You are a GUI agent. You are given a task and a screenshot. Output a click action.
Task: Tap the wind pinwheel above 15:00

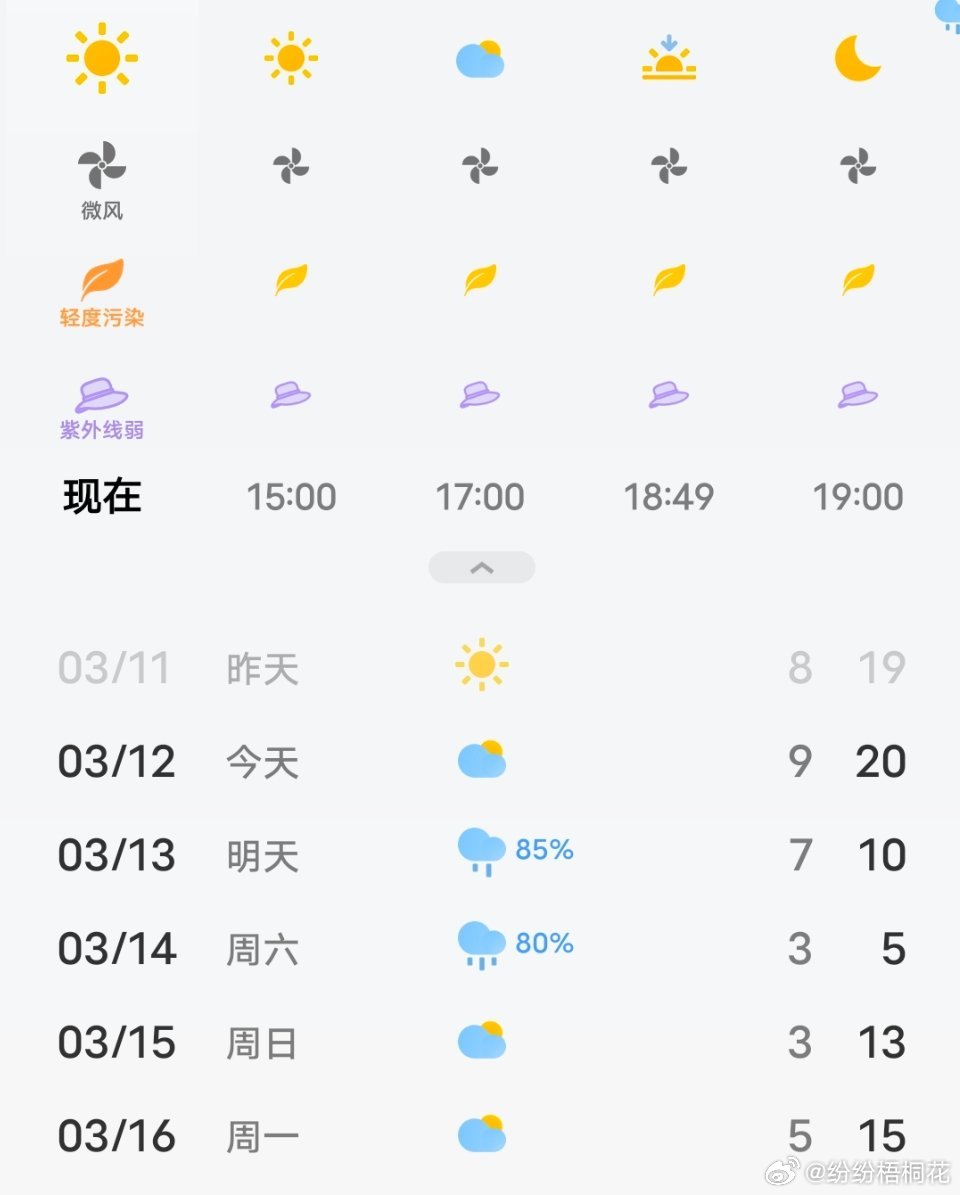(x=290, y=166)
